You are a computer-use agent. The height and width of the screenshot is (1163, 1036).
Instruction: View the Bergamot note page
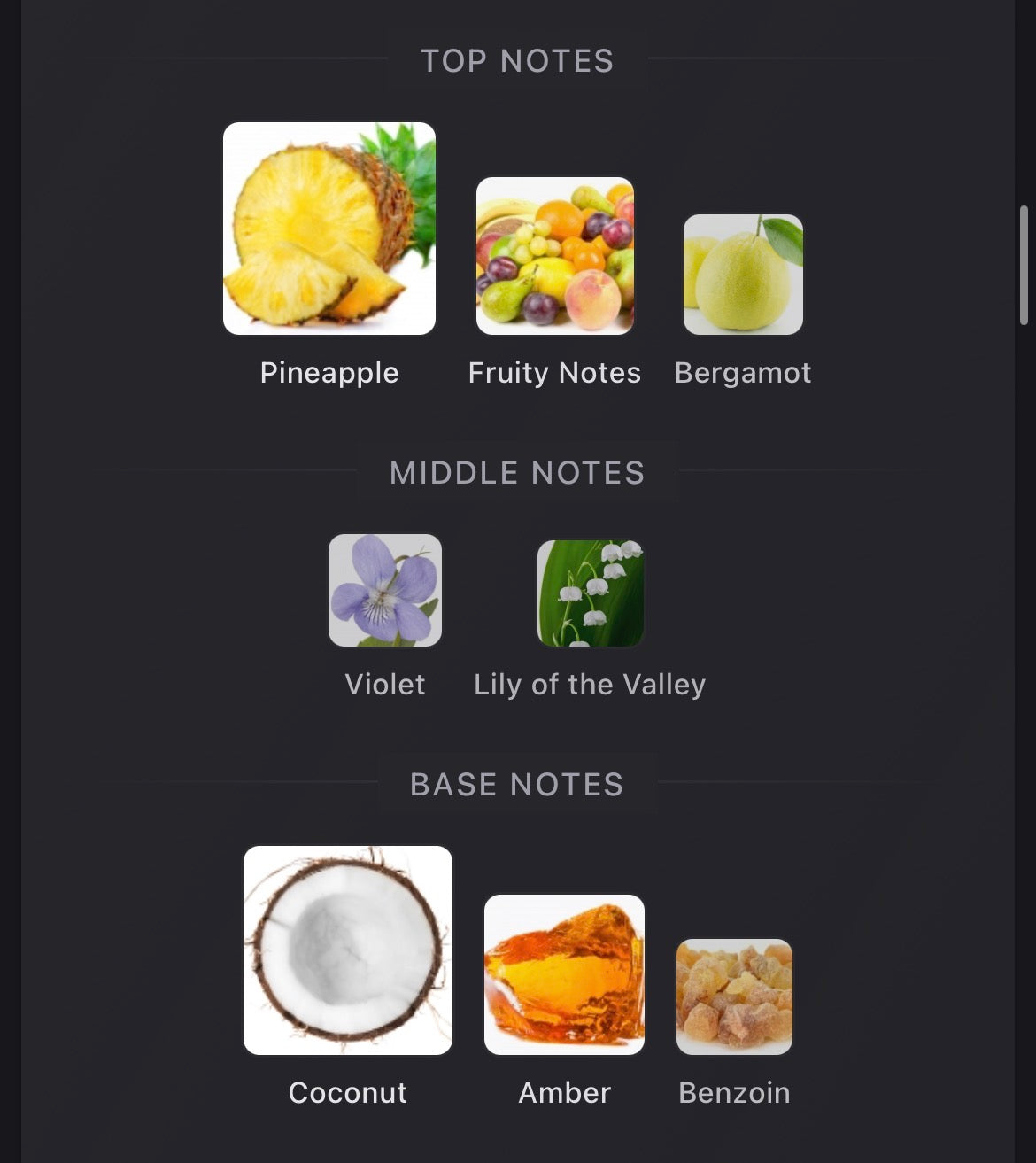click(743, 275)
